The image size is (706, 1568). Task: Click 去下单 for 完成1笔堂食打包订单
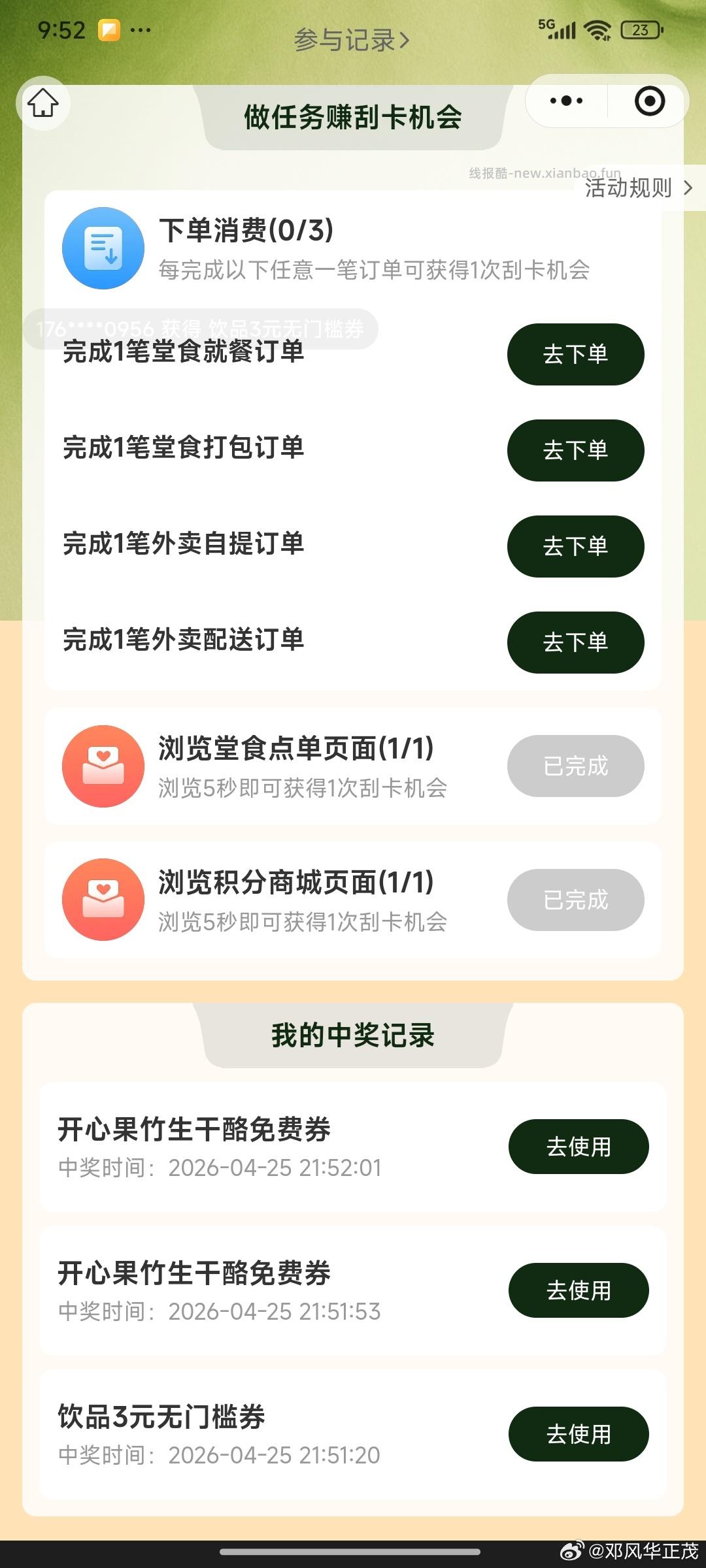pos(575,450)
